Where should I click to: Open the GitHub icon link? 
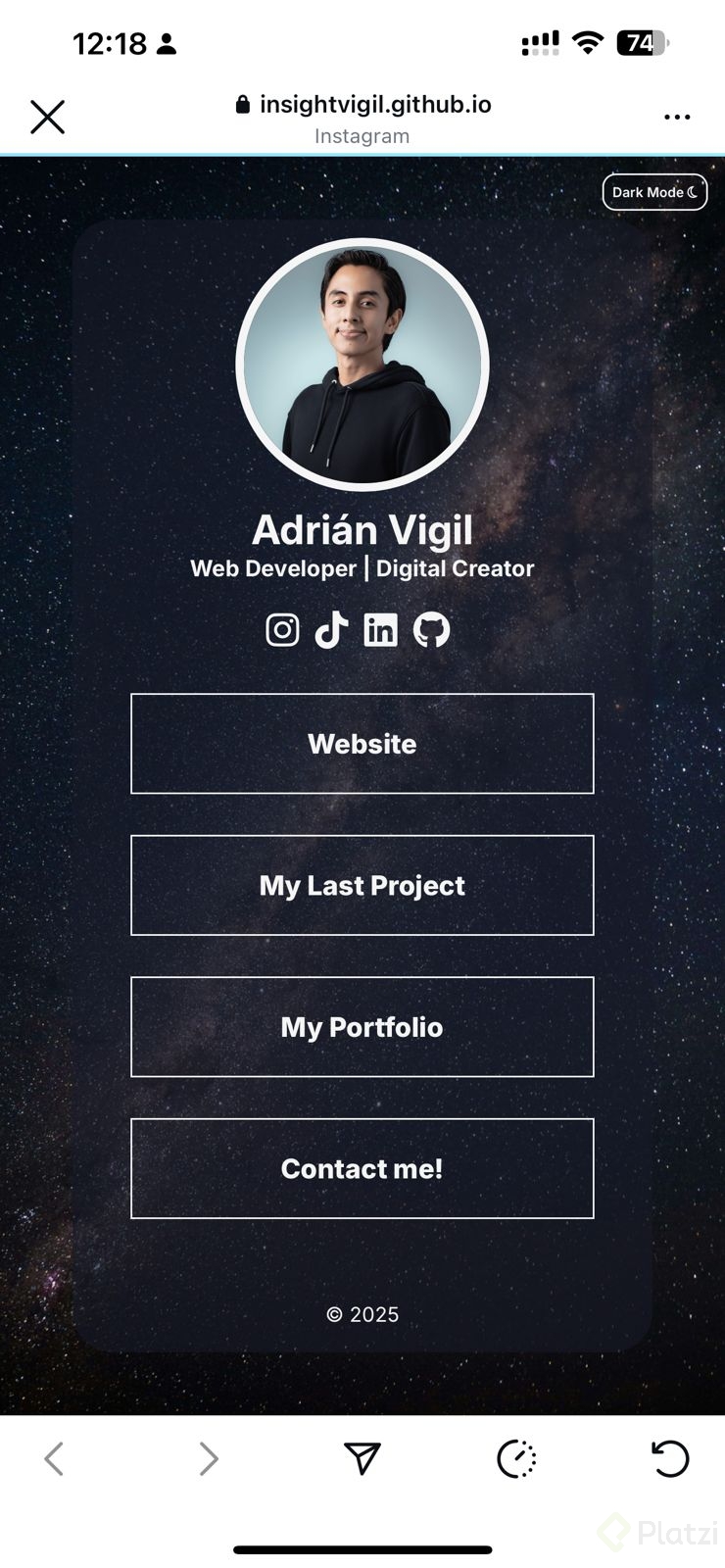pos(431,629)
